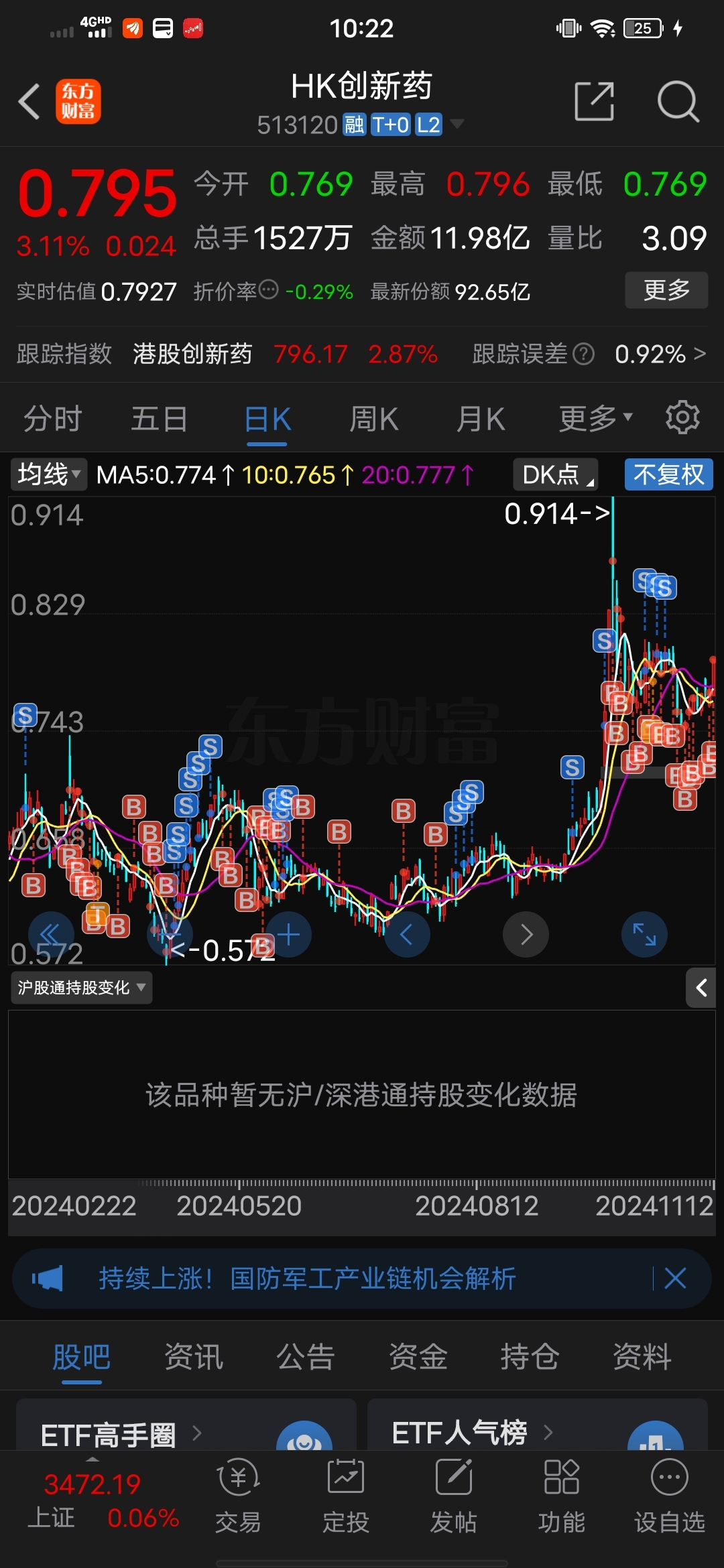Toggle DK点 signal display

pyautogui.click(x=554, y=474)
